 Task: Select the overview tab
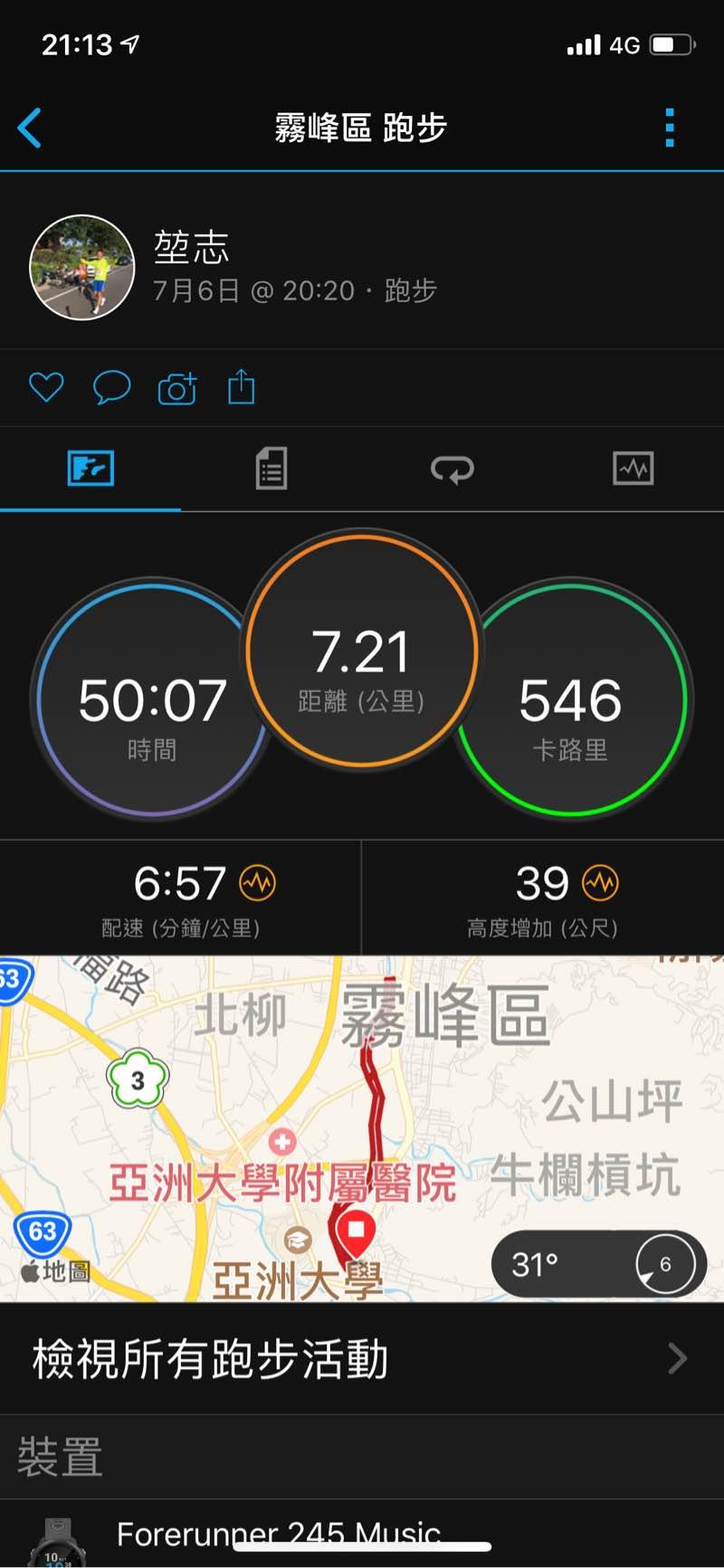point(90,469)
